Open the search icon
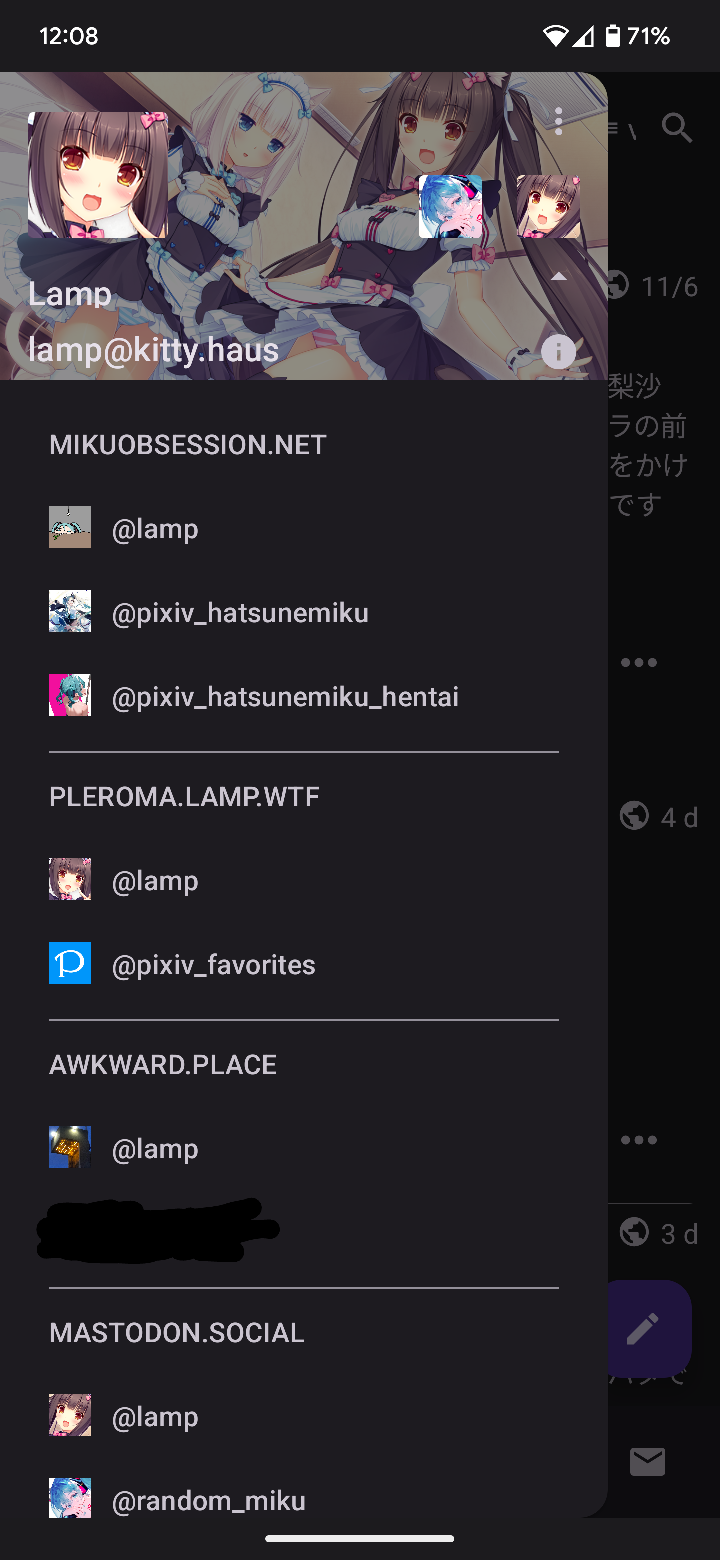Viewport: 720px width, 1560px height. [677, 127]
